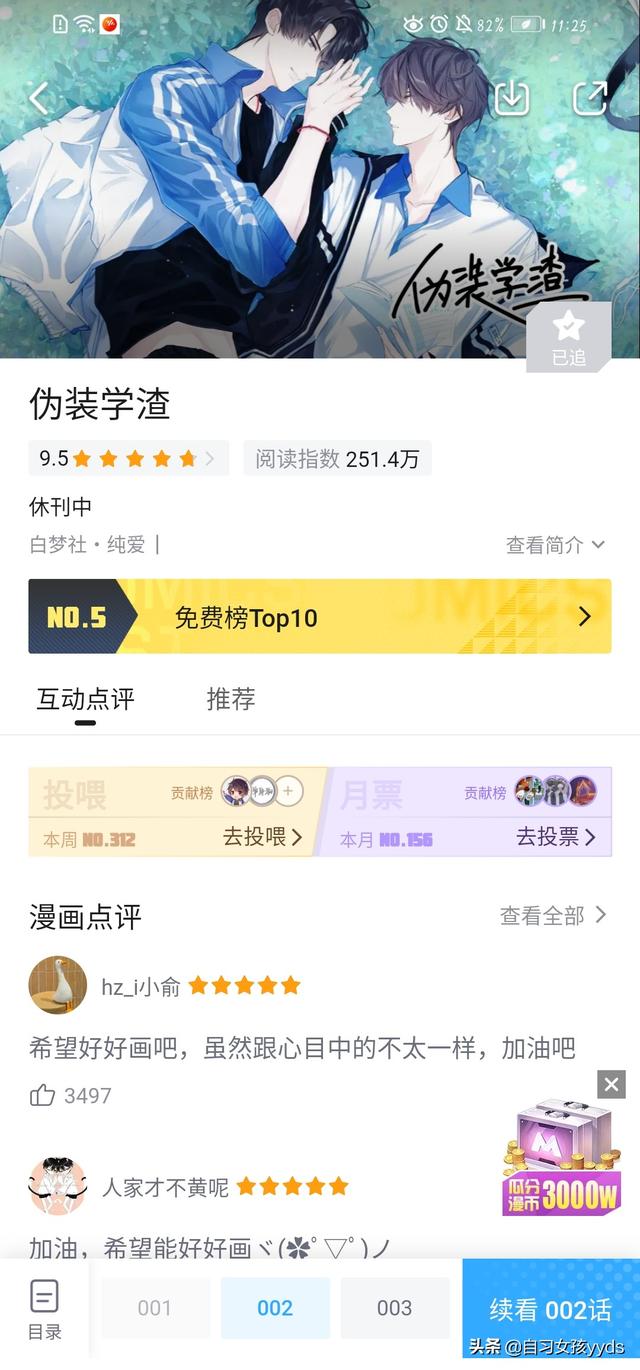640x1370 pixels.
Task: Tap 去投票 to cast a monthly ticket
Action: pos(555,837)
